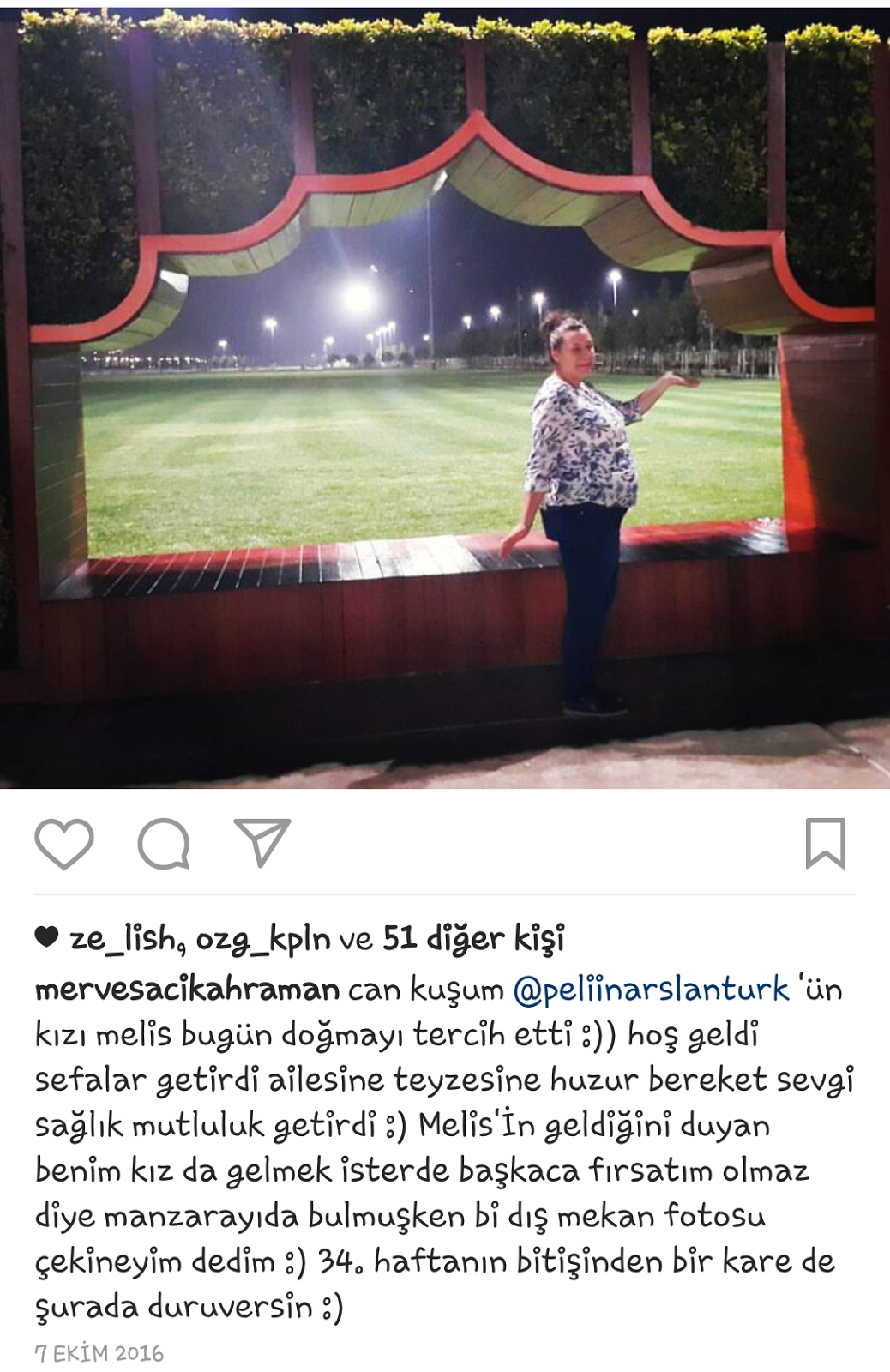Share the post using the paper plane icon
Screen dimensions: 890x1372
click(x=262, y=842)
